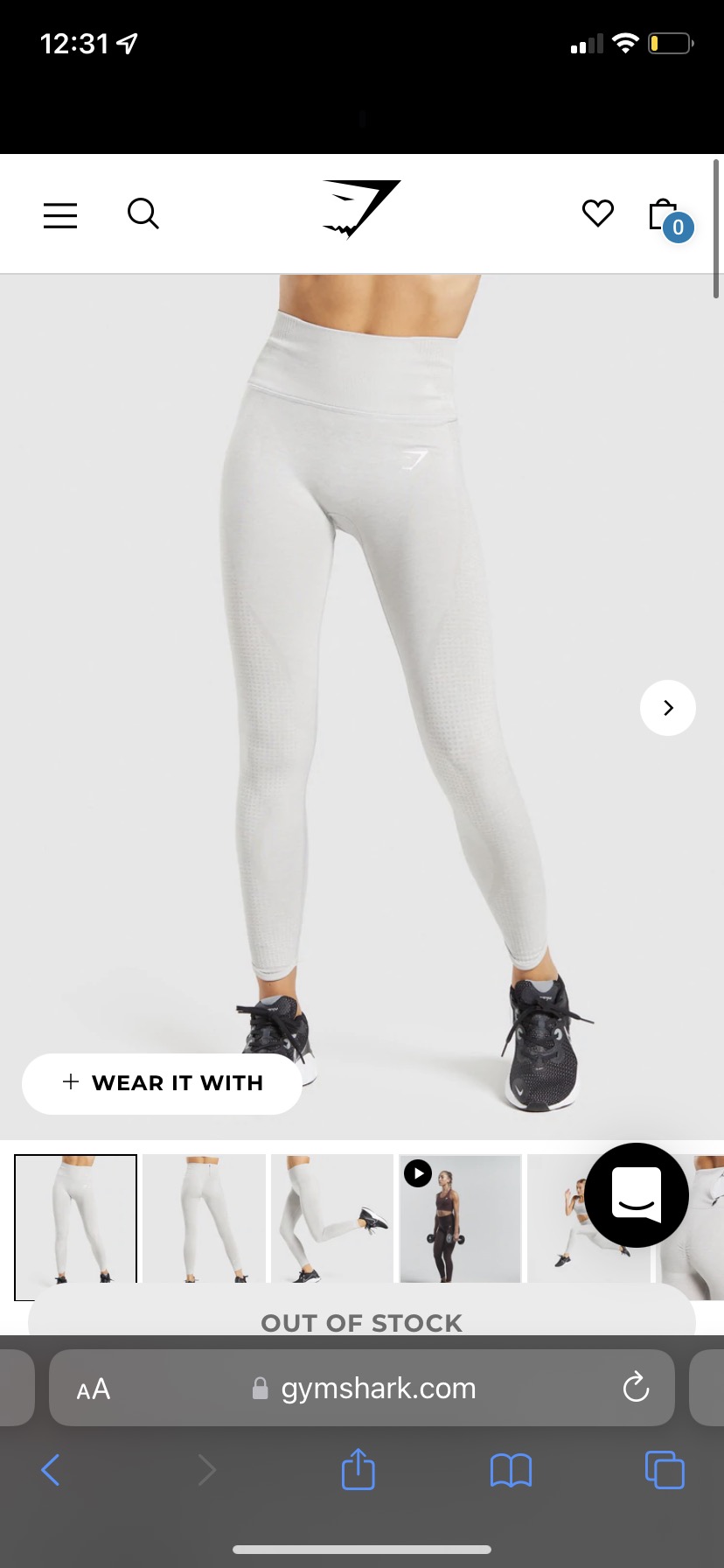The width and height of the screenshot is (724, 1568).
Task: Open the wishlist heart
Action: tap(598, 213)
